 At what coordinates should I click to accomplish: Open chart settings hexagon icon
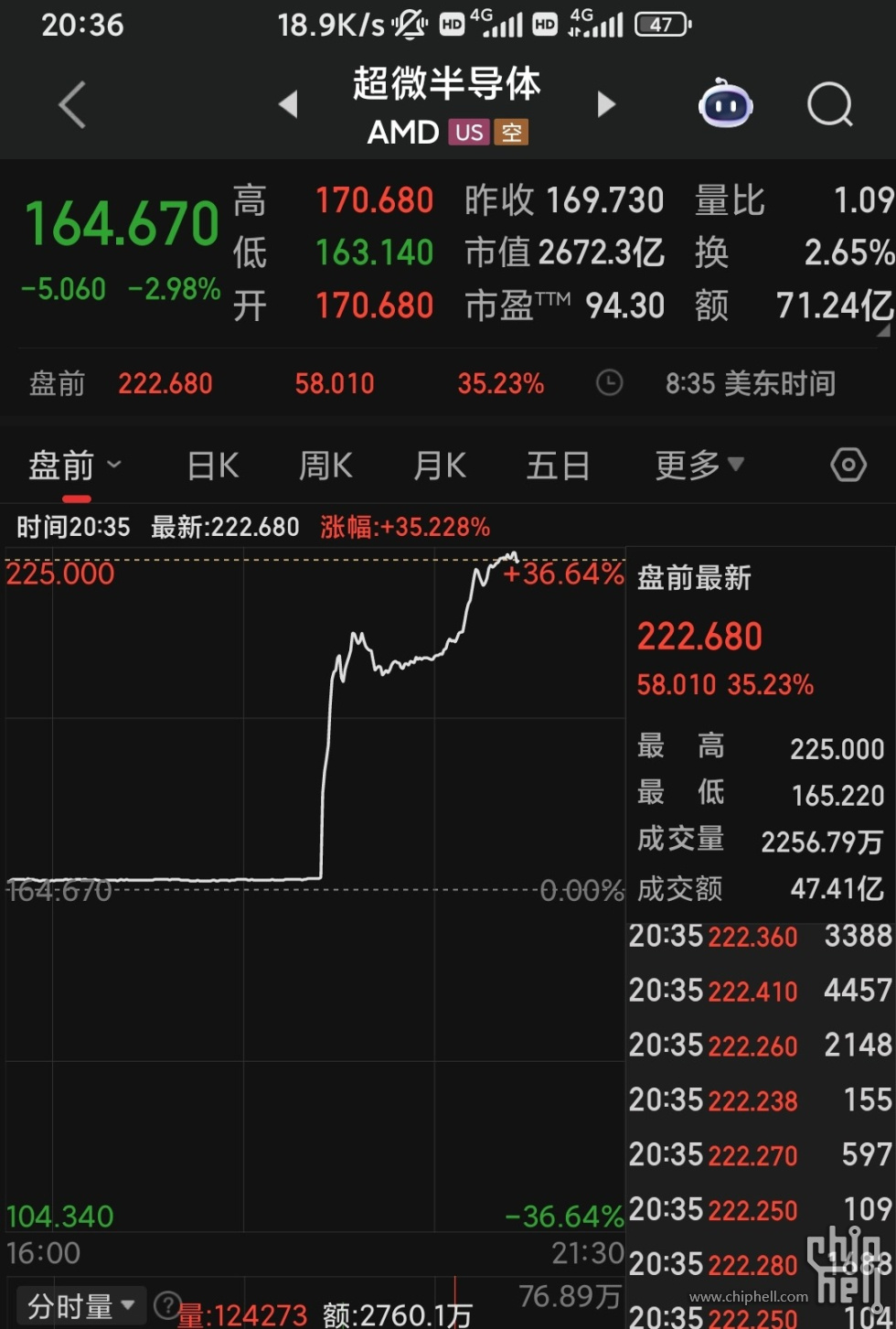click(x=848, y=466)
